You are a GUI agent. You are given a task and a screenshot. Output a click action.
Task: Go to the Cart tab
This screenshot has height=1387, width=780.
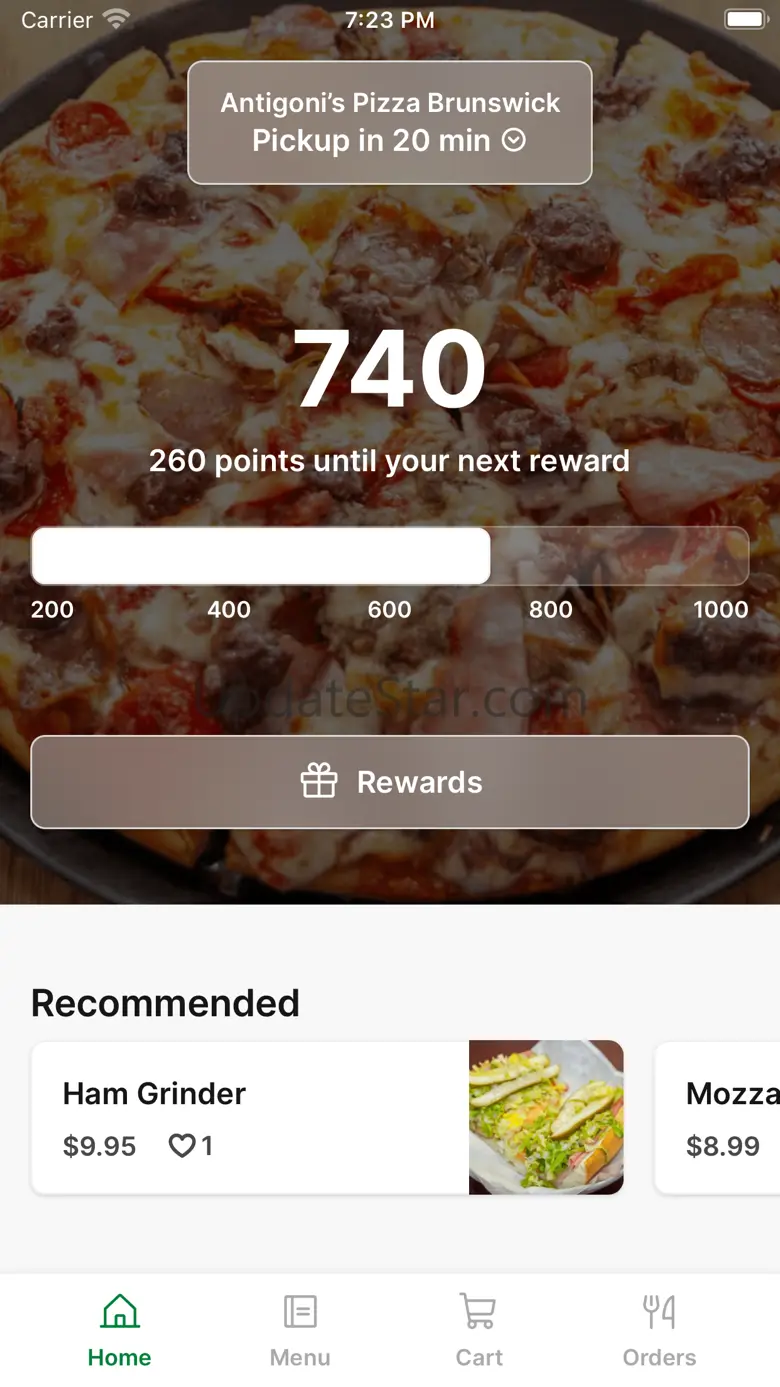pos(479,1330)
